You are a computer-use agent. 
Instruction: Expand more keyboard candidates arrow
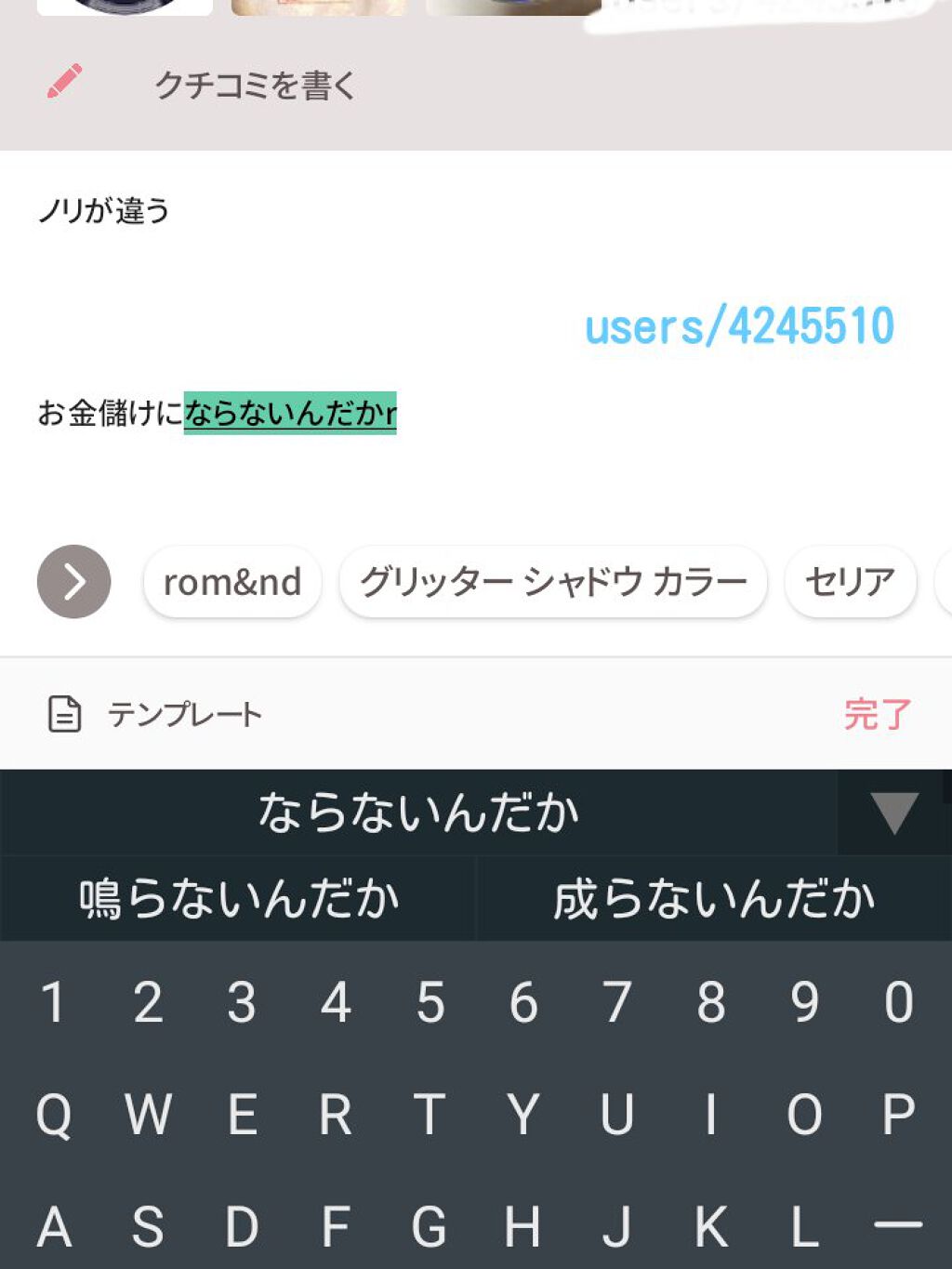click(894, 813)
